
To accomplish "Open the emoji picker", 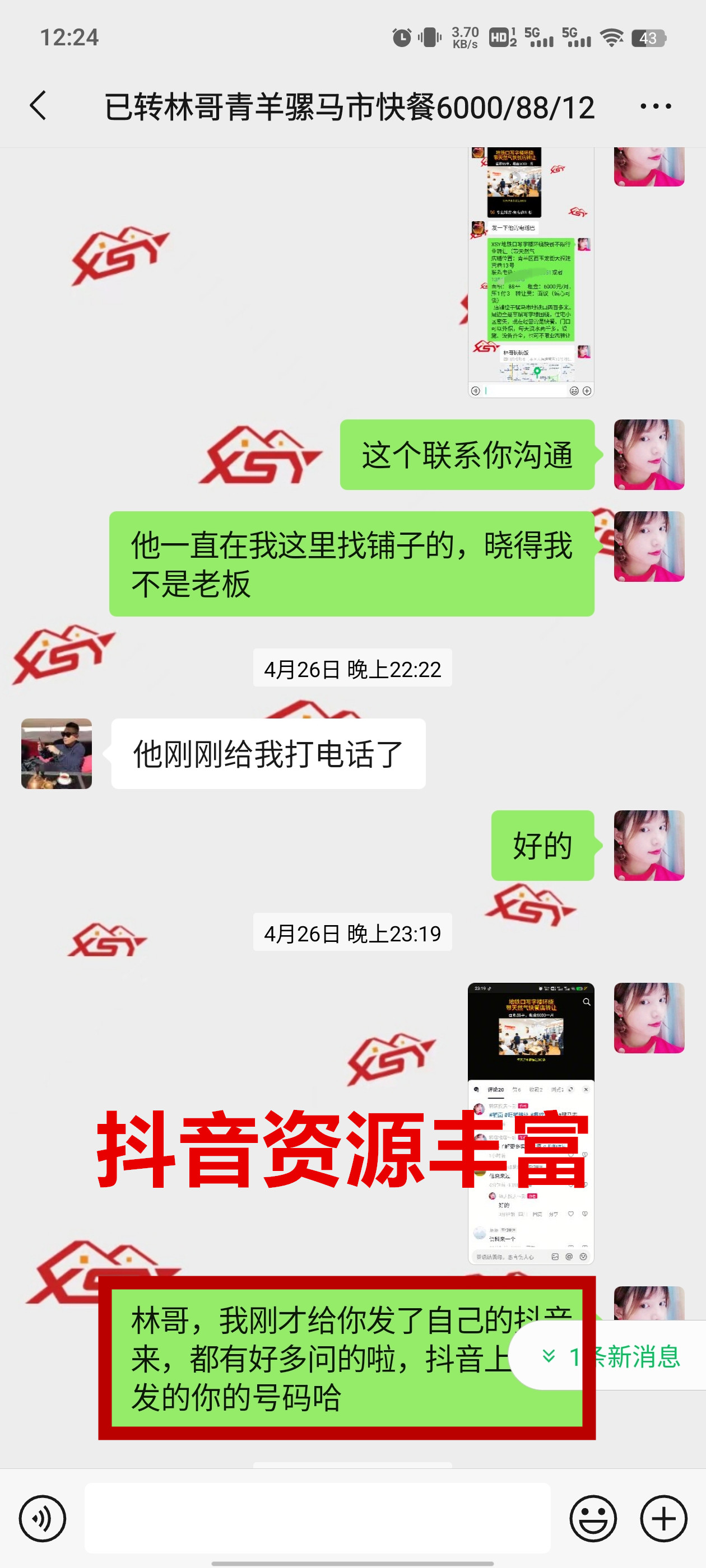I will (593, 1518).
